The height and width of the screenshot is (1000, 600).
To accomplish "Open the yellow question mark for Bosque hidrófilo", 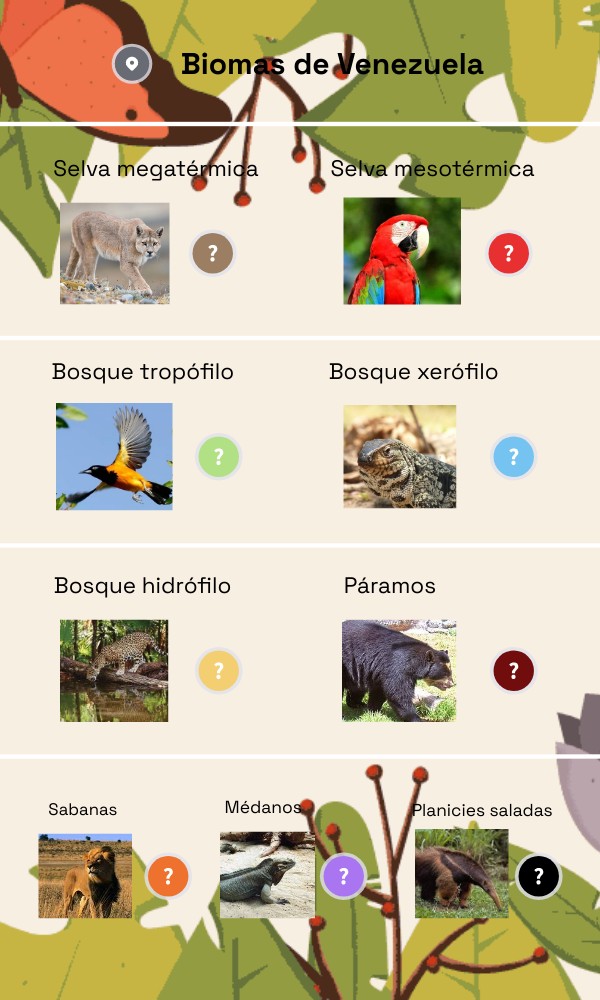I will pos(218,670).
